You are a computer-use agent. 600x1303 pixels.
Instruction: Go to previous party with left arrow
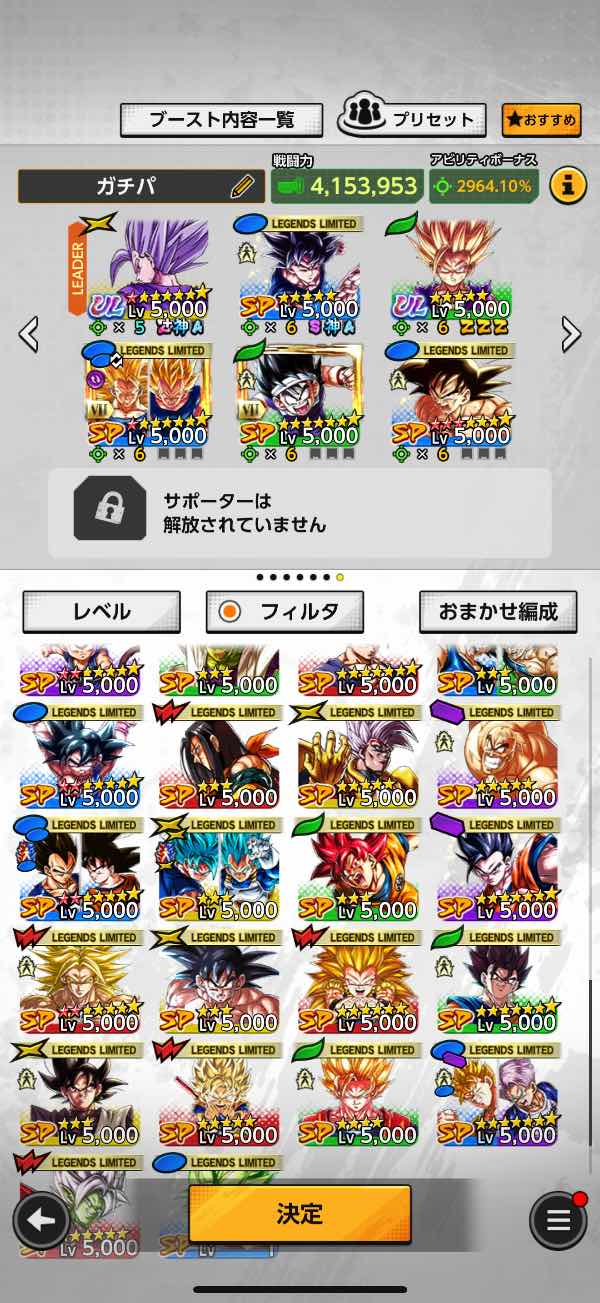pyautogui.click(x=28, y=334)
